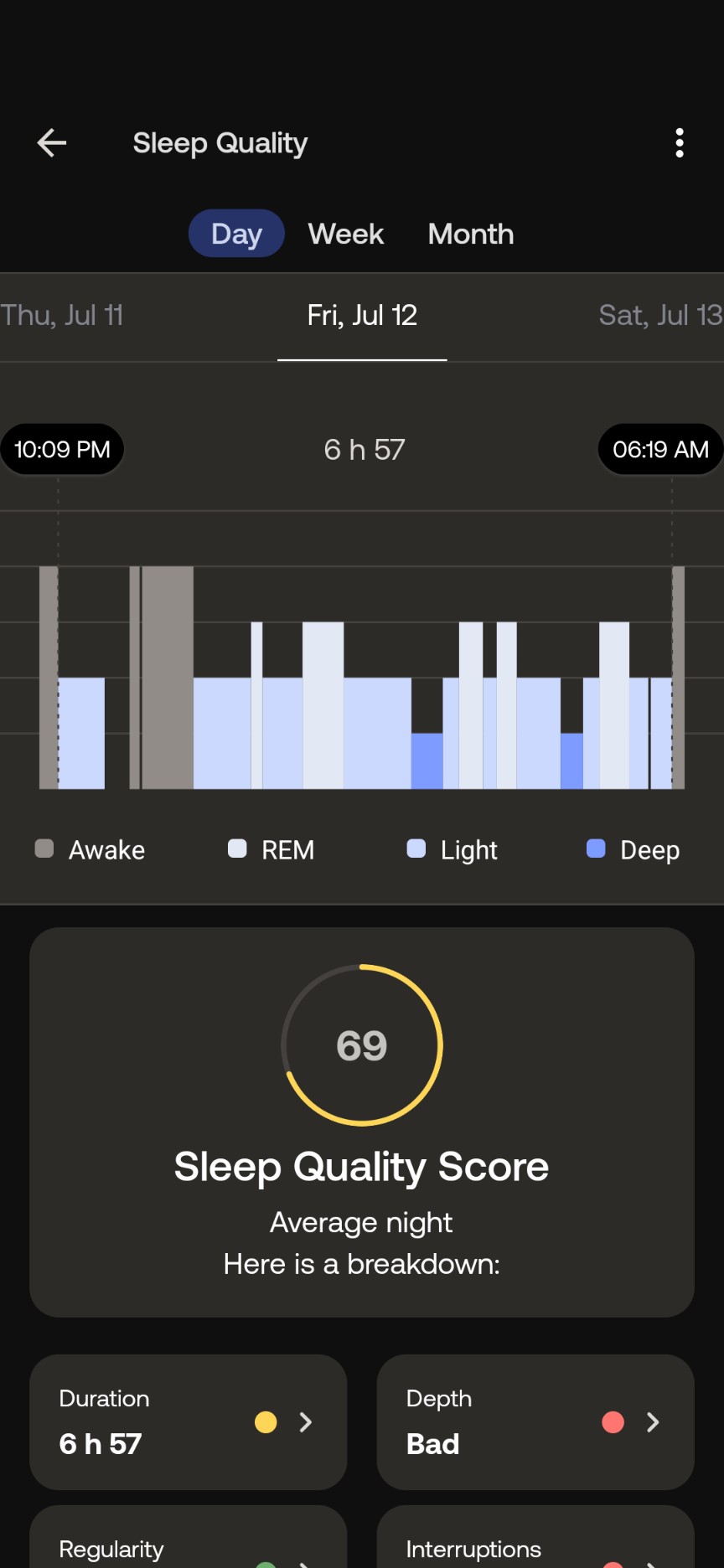The height and width of the screenshot is (1568, 724).
Task: Select the Day view
Action: tap(236, 234)
